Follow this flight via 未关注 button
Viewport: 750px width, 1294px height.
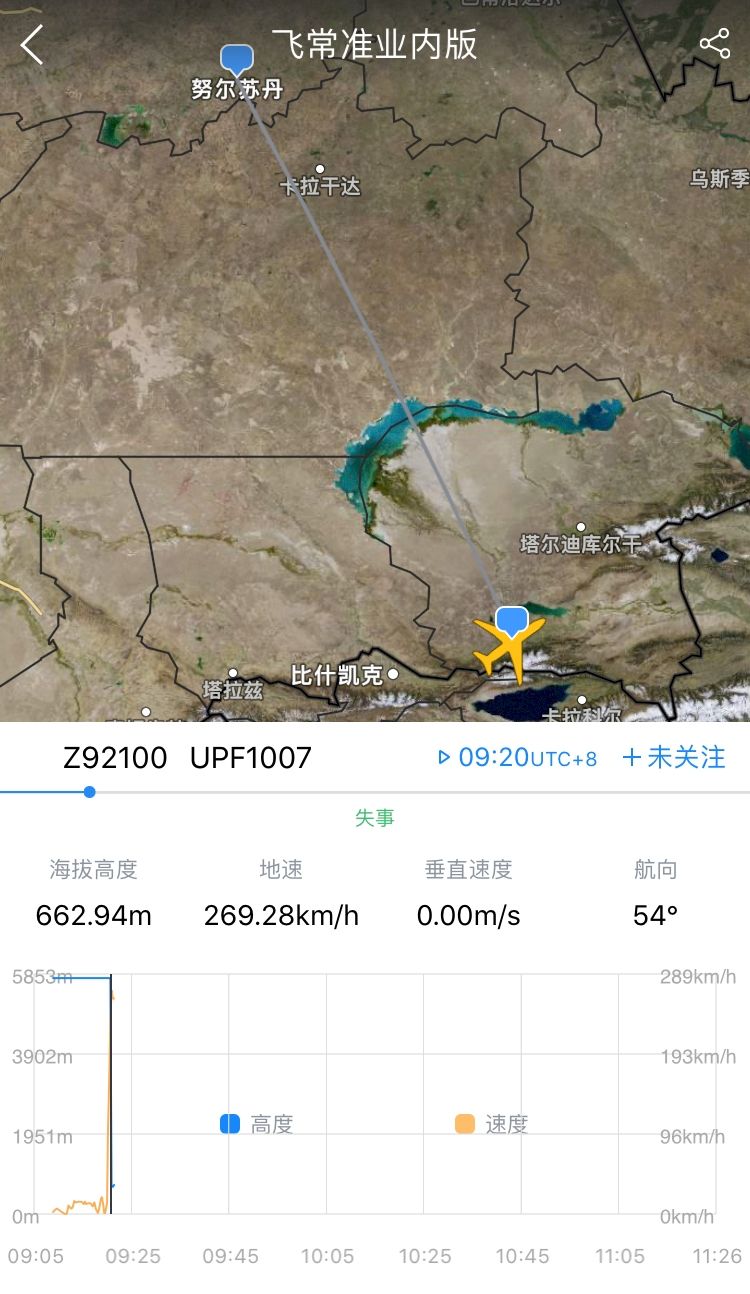[673, 758]
